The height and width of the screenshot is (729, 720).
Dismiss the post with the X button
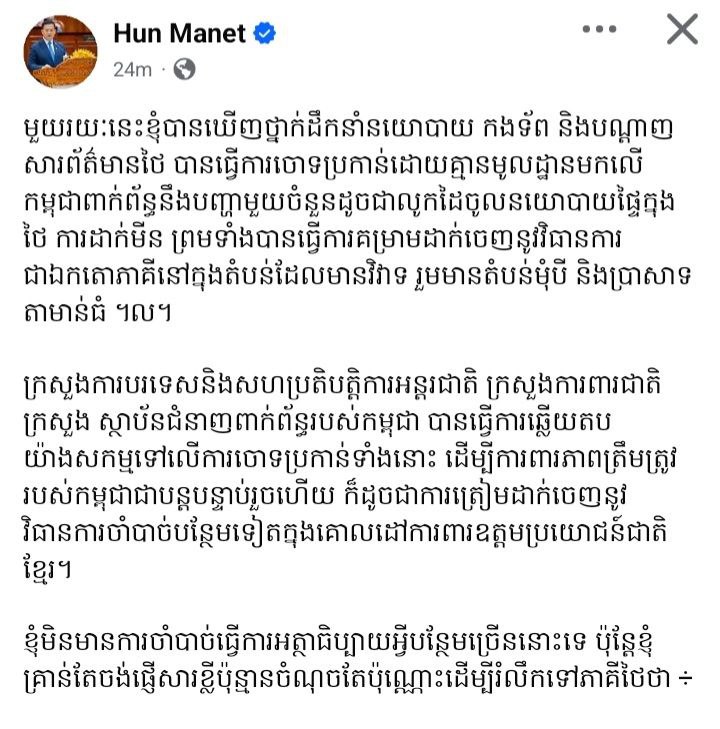(682, 30)
